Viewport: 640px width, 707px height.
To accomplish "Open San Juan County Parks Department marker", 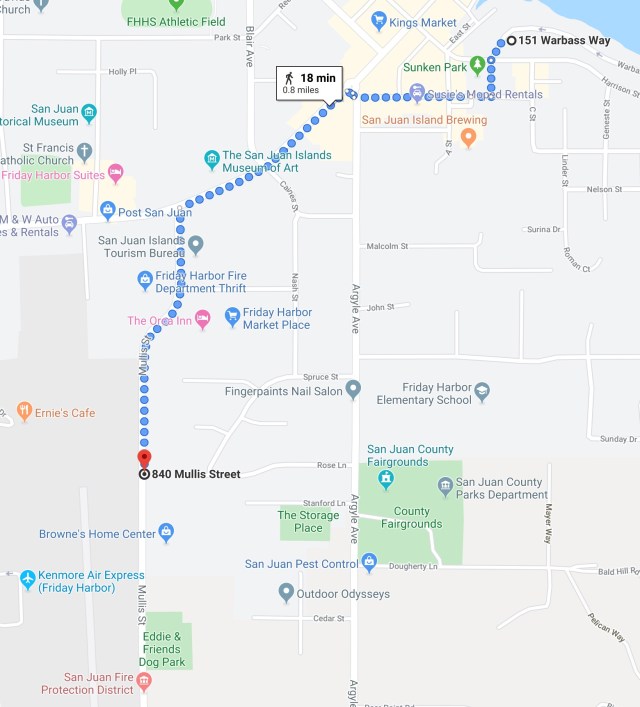I will pos(445,487).
